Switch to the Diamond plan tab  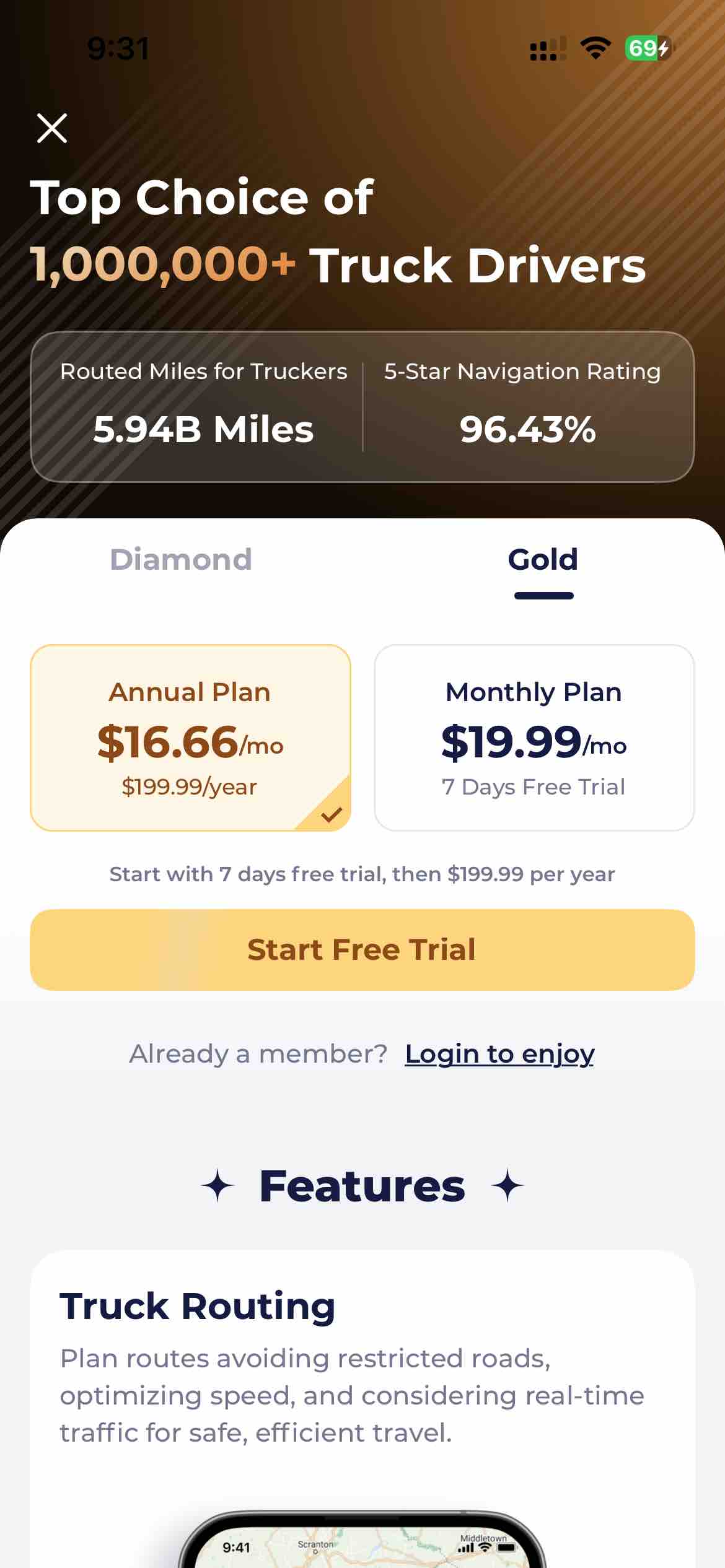[x=180, y=559]
